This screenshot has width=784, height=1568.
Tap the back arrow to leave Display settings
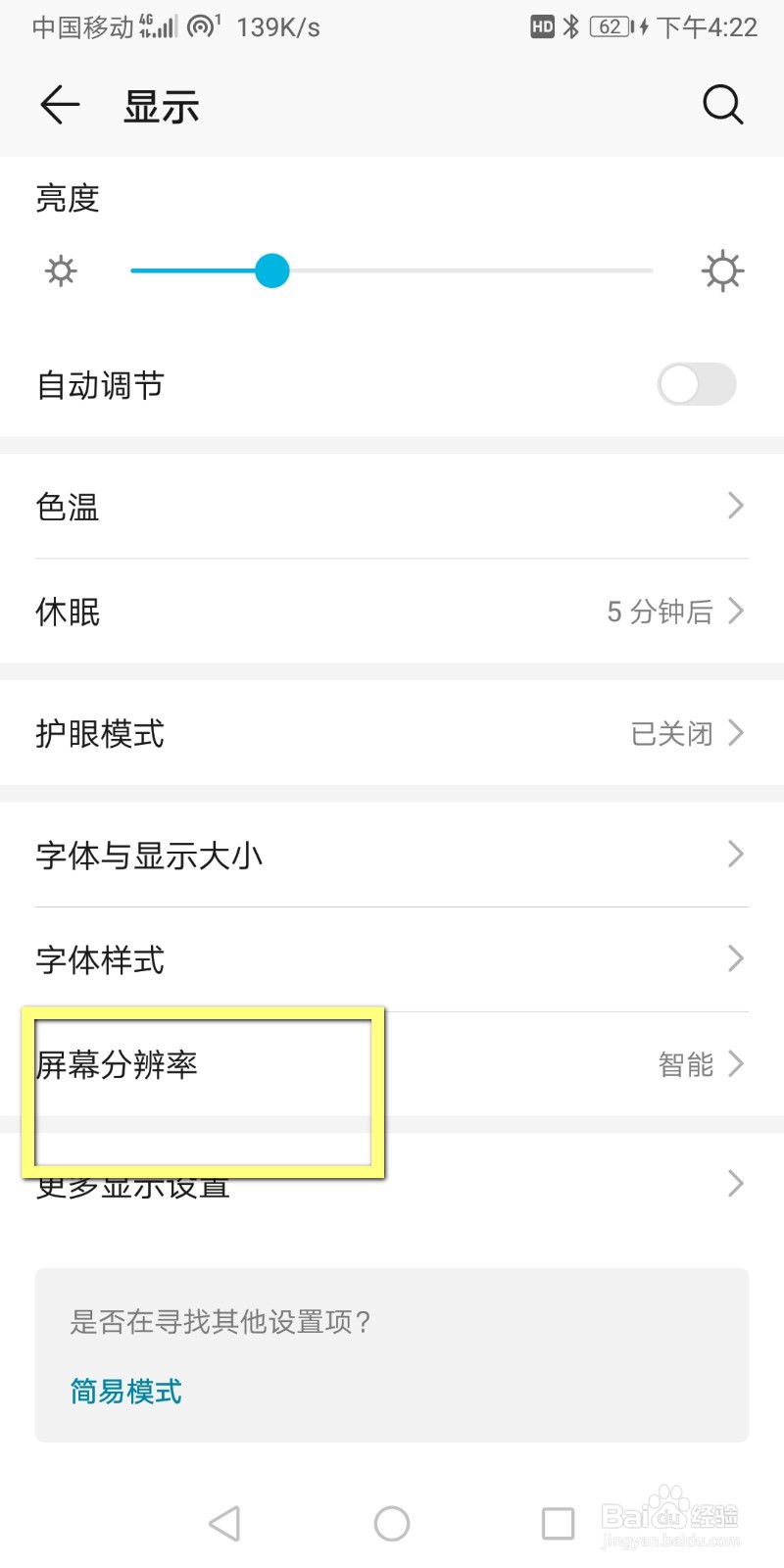pyautogui.click(x=59, y=105)
